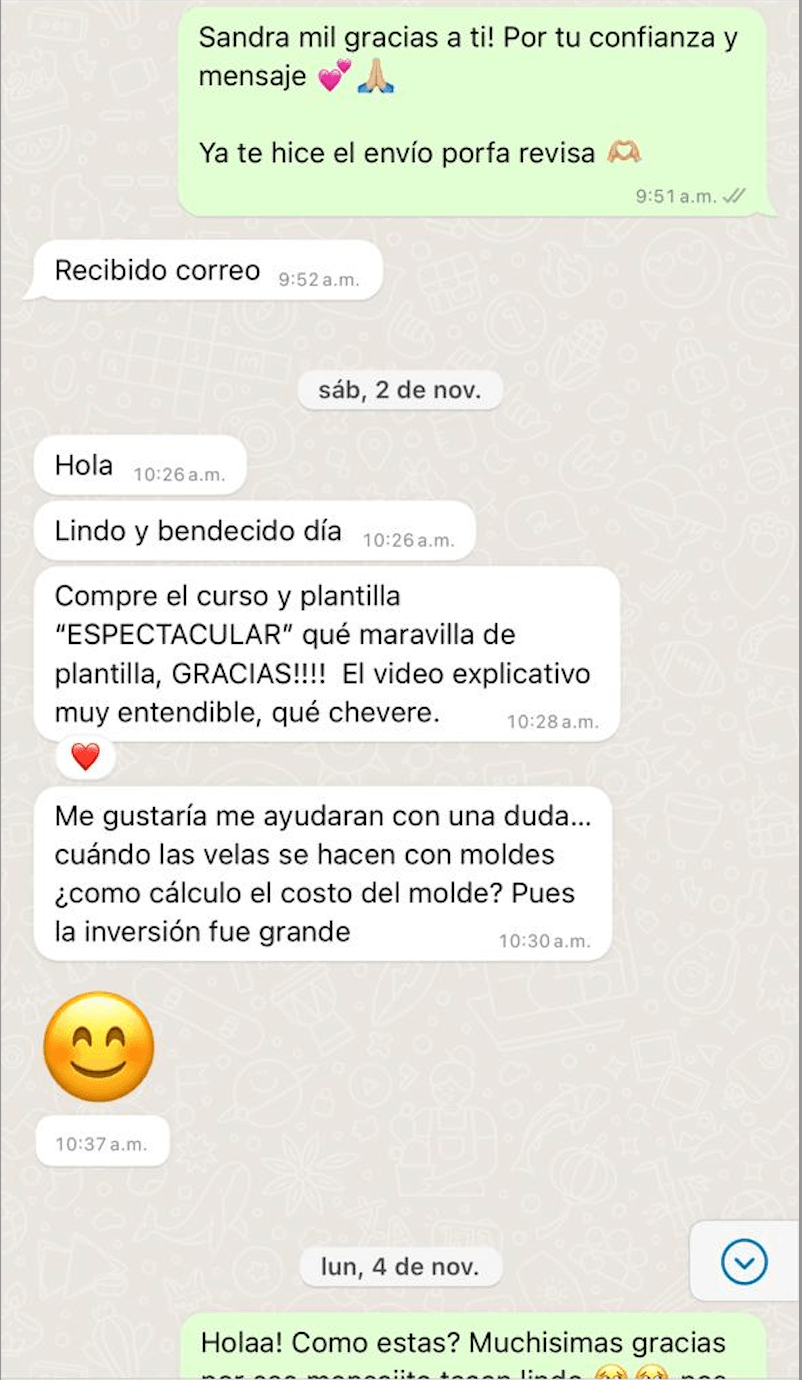Open the red heart reaction on message

coord(86,757)
